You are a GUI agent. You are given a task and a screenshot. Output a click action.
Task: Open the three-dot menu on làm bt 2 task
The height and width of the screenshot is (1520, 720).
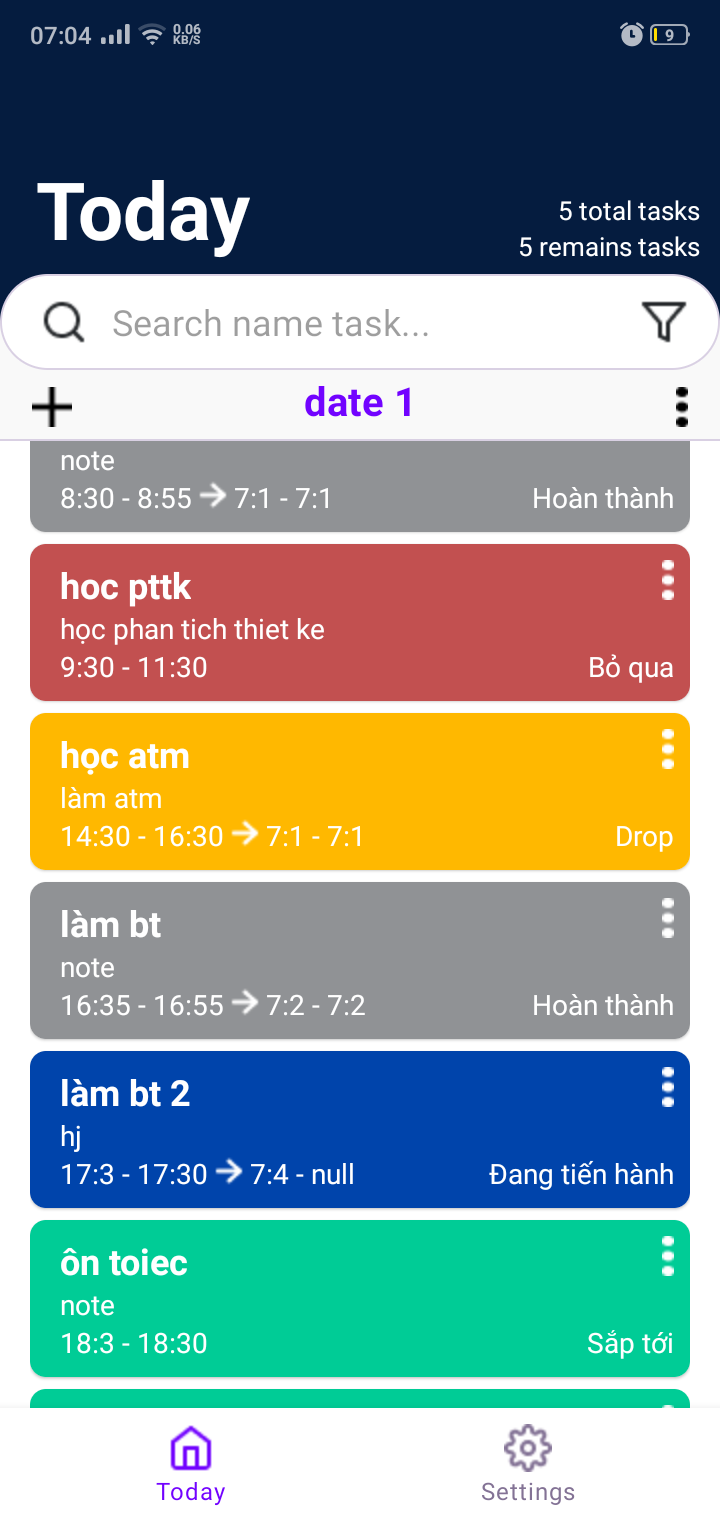[667, 1087]
